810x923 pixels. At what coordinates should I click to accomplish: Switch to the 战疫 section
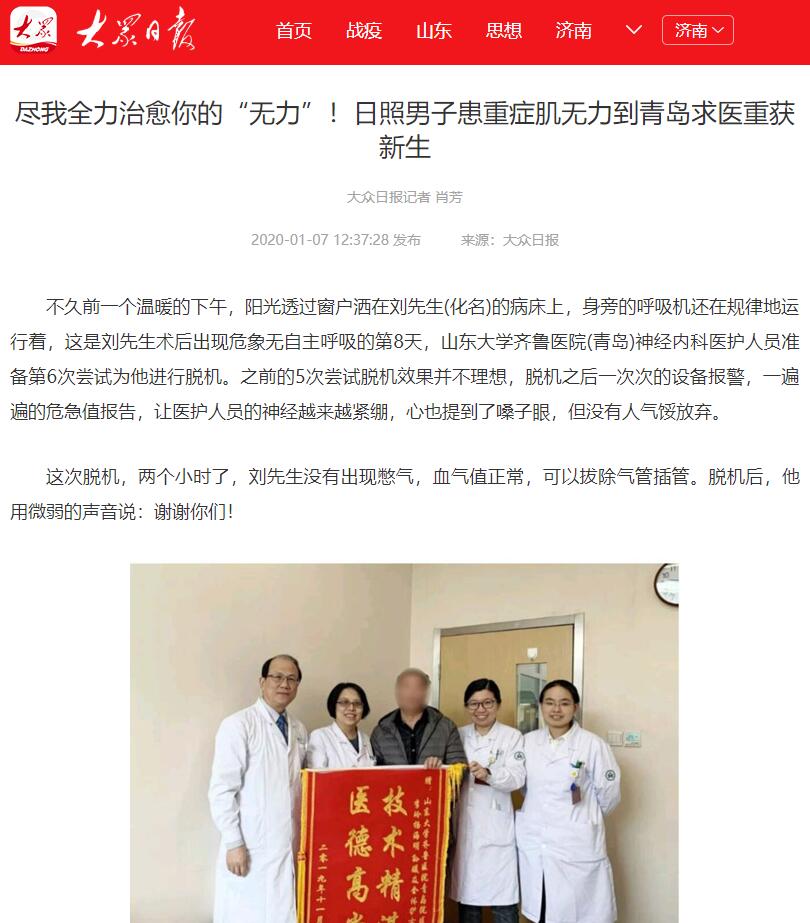tap(364, 31)
